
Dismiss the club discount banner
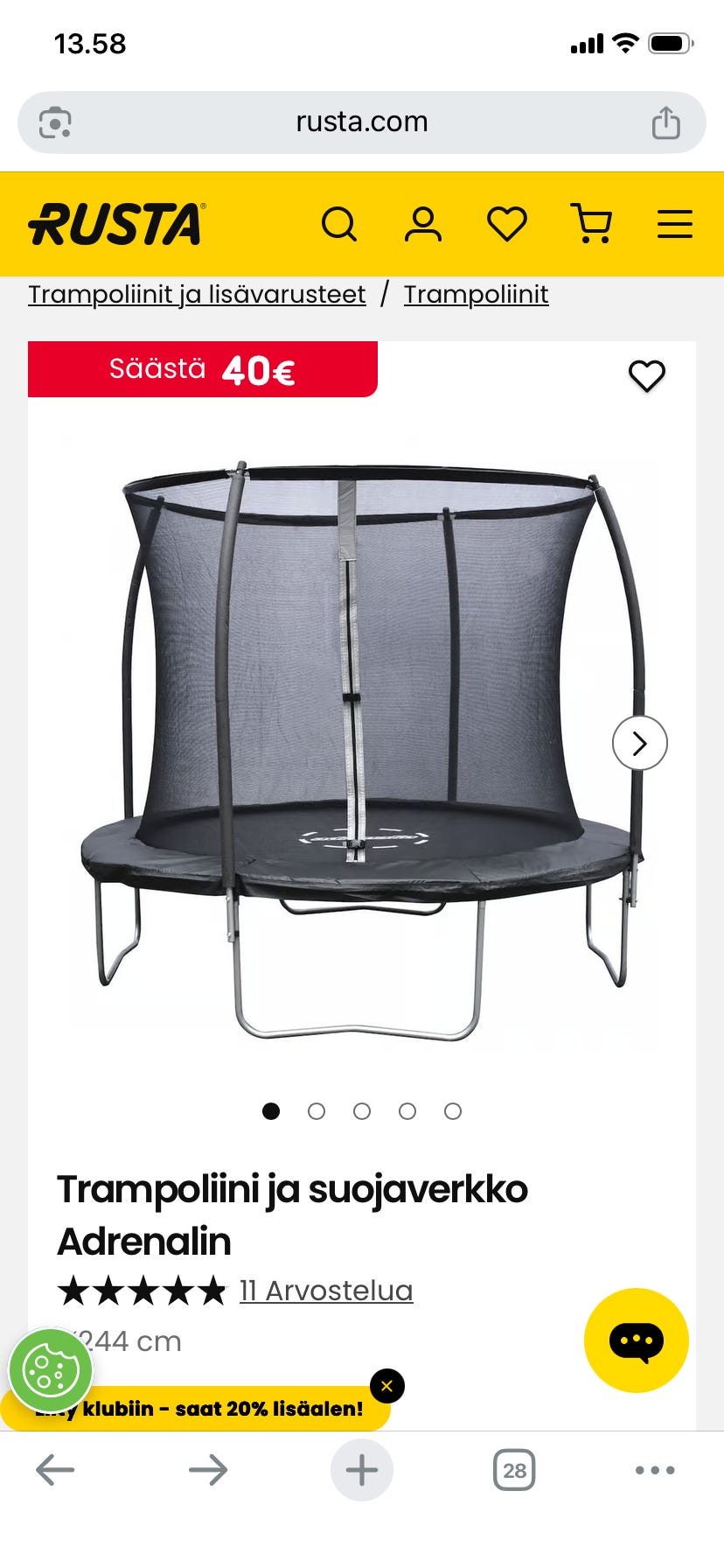click(387, 1386)
